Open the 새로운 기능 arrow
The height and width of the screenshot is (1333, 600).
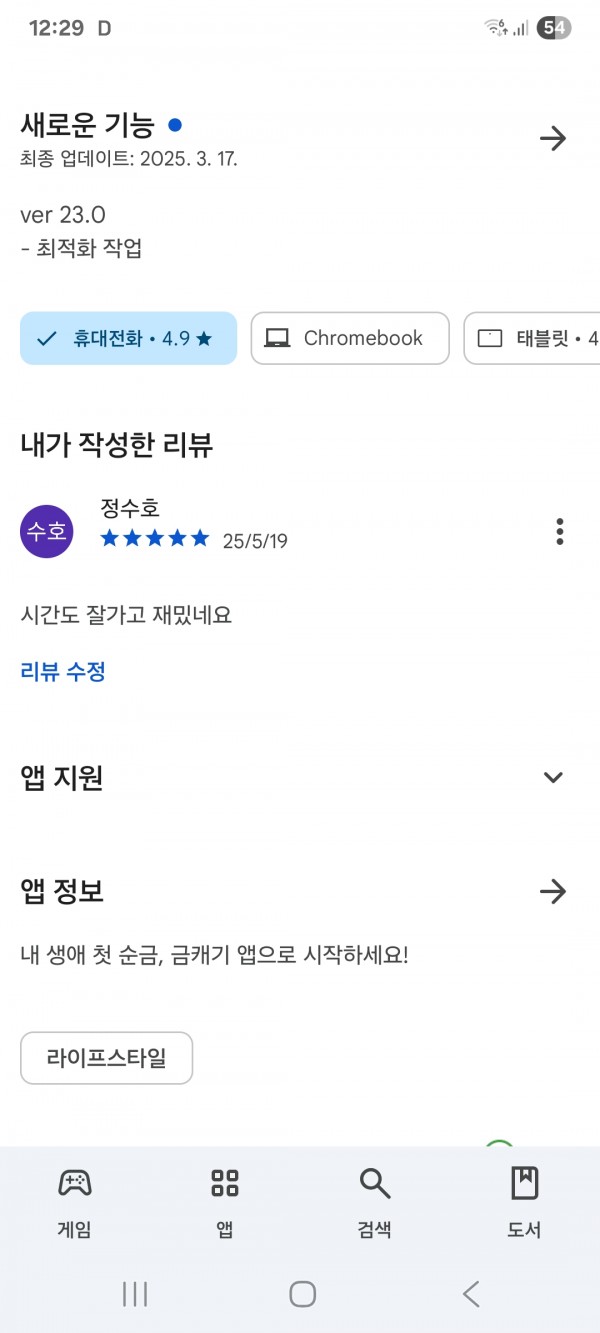(x=553, y=138)
